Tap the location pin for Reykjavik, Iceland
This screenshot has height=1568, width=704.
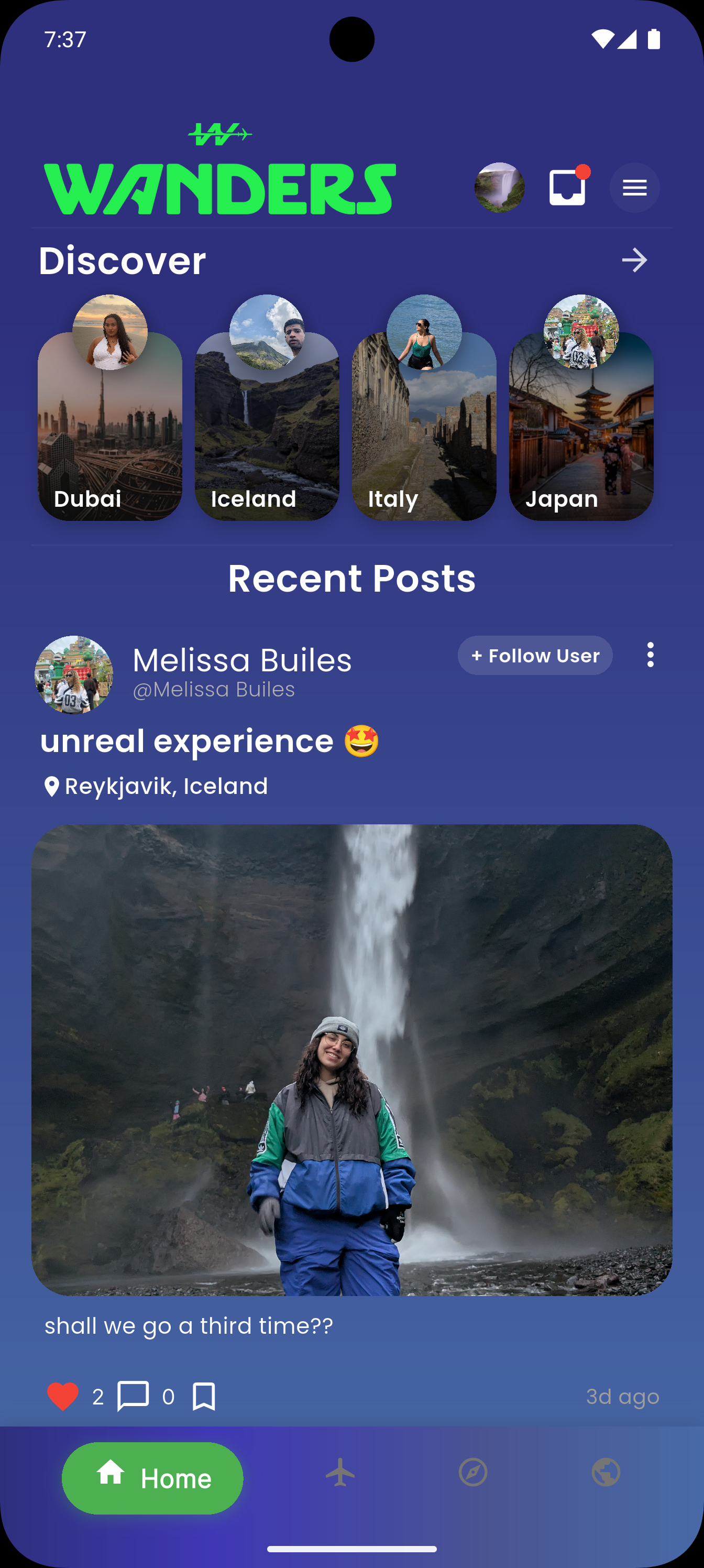(x=52, y=785)
